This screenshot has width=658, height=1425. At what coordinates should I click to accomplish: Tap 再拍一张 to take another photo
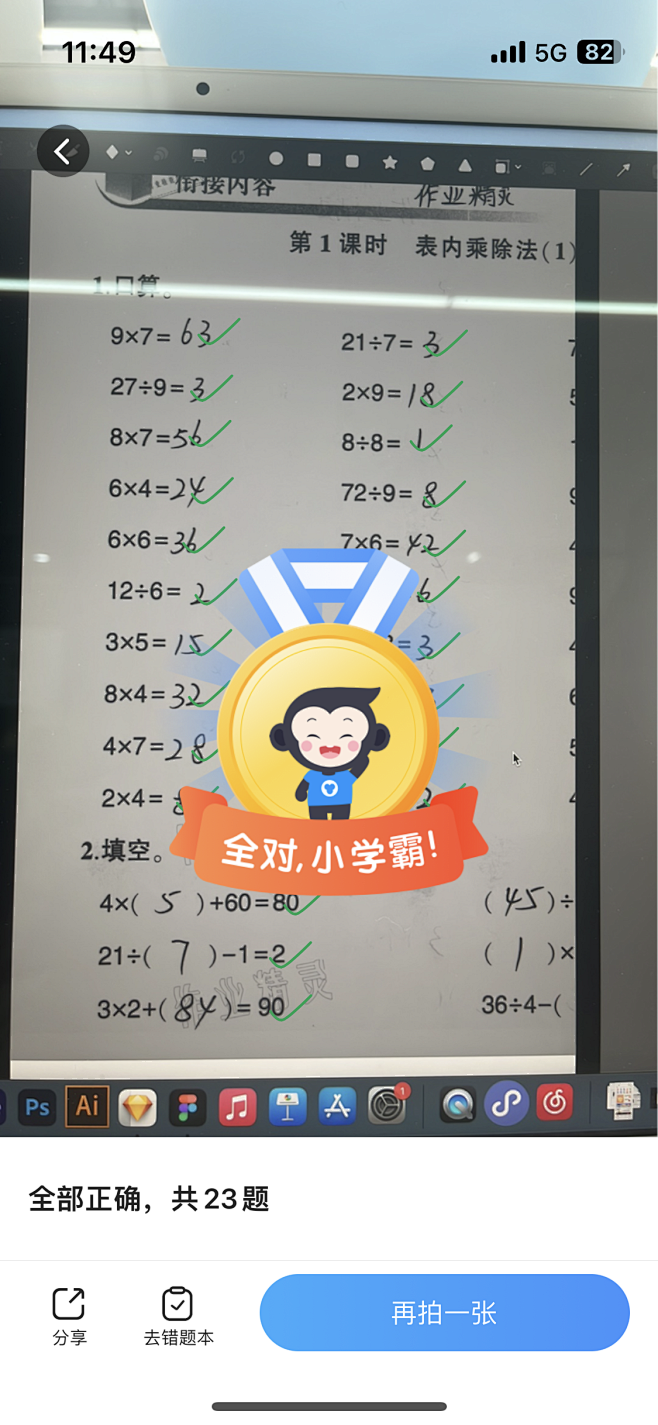[444, 1313]
